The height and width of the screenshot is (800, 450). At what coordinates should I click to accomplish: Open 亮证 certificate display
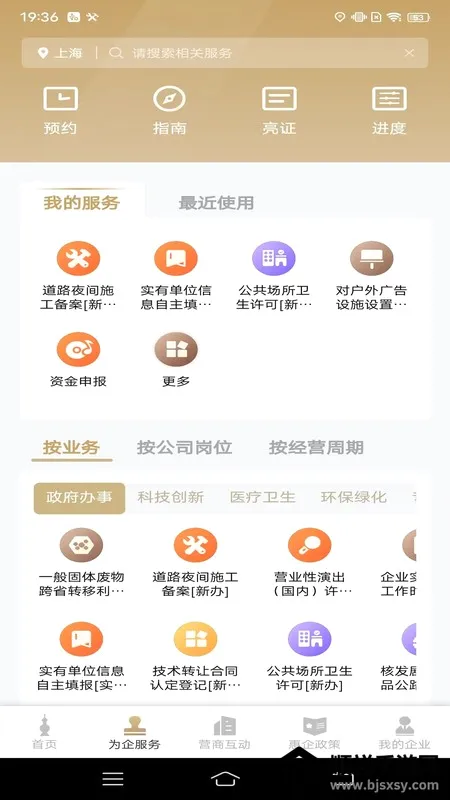click(279, 111)
